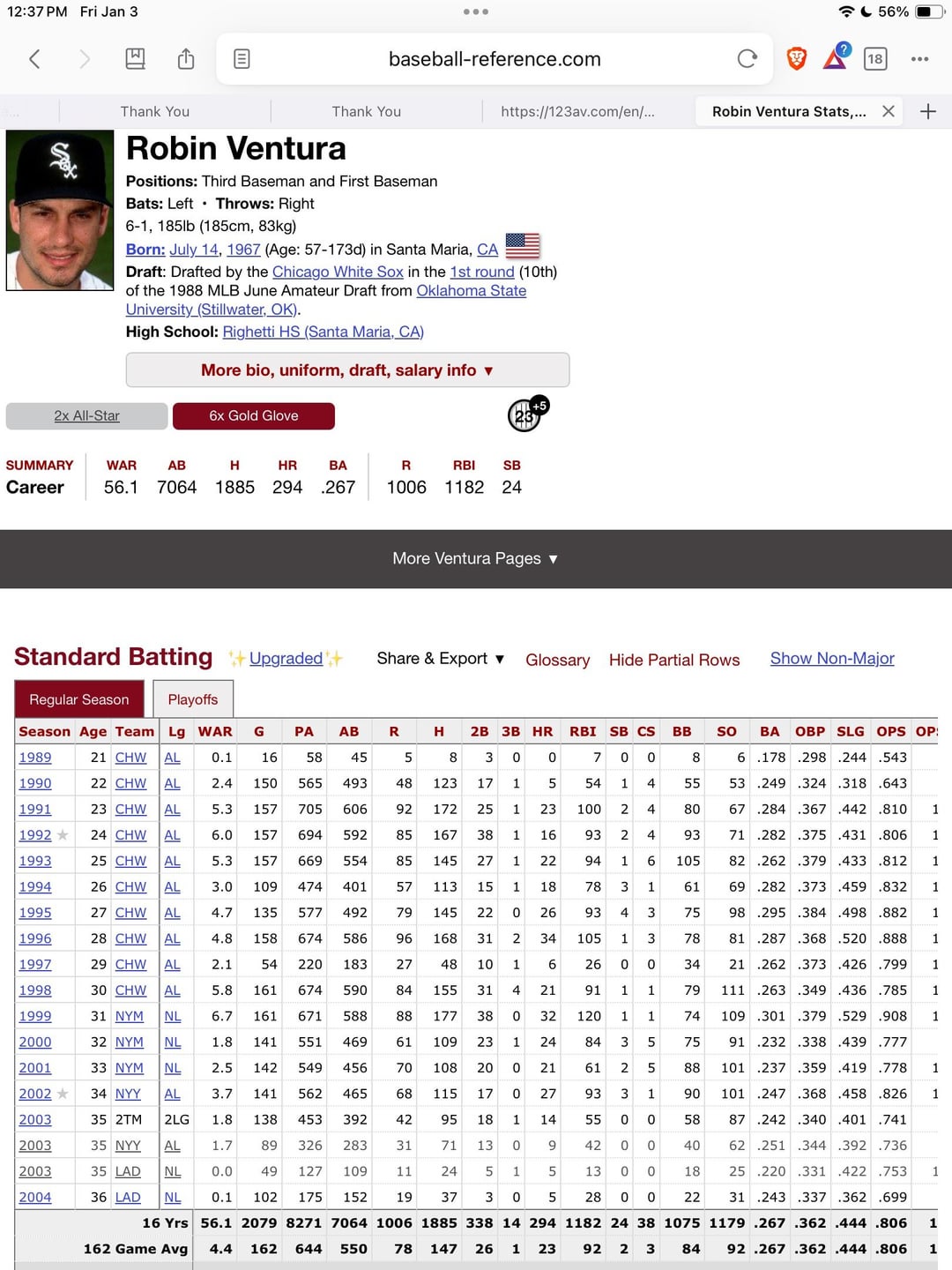This screenshot has width=952, height=1270.
Task: Open the 2x All-Star link
Action: click(x=86, y=416)
